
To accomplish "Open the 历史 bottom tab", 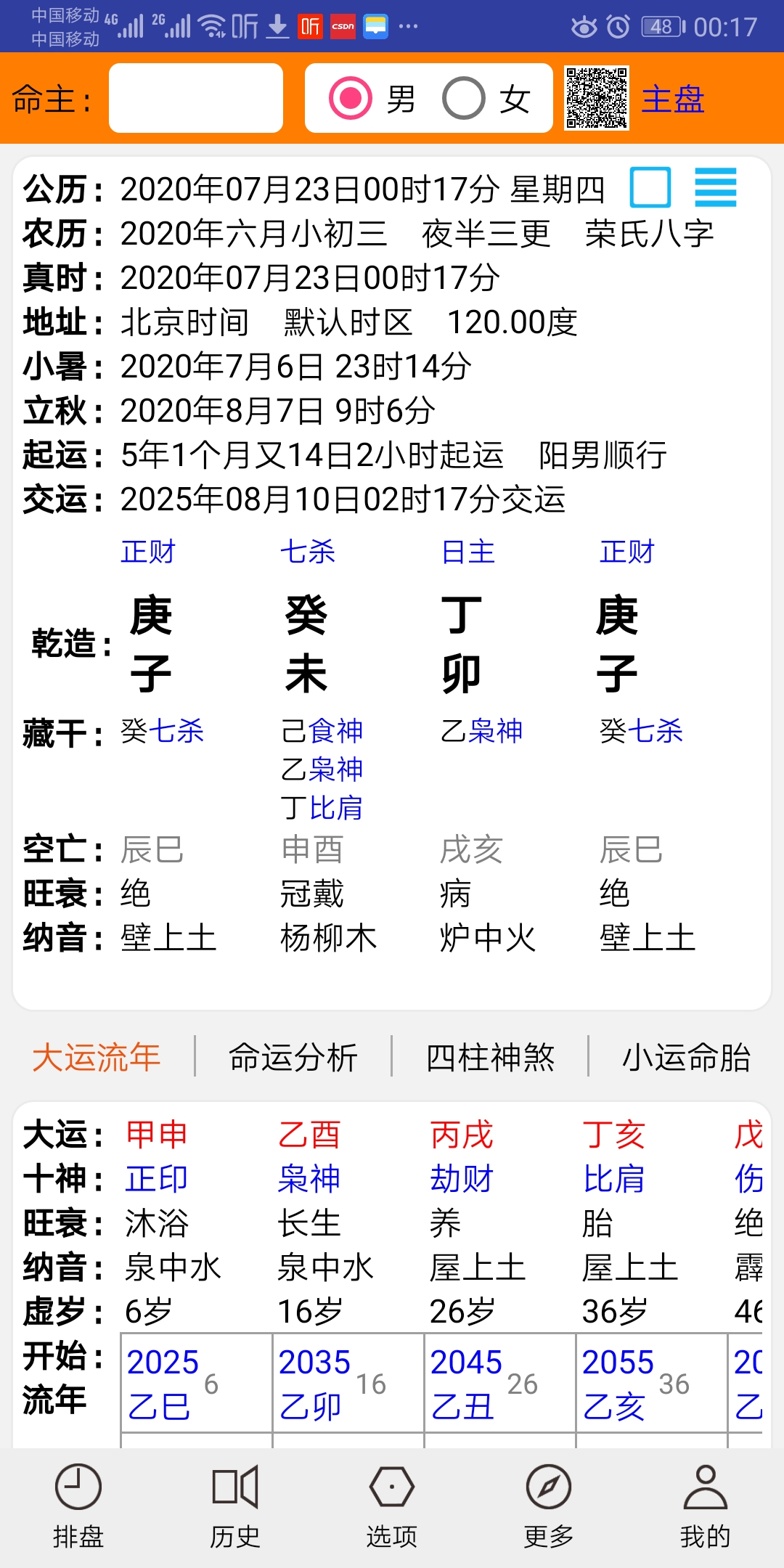I will (x=235, y=1506).
